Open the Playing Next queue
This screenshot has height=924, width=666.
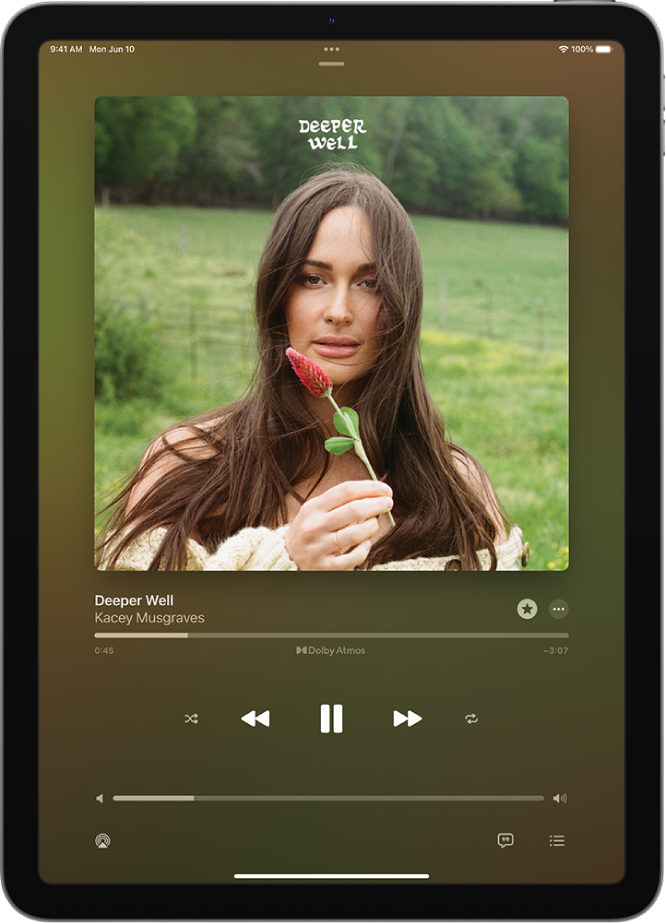click(557, 841)
